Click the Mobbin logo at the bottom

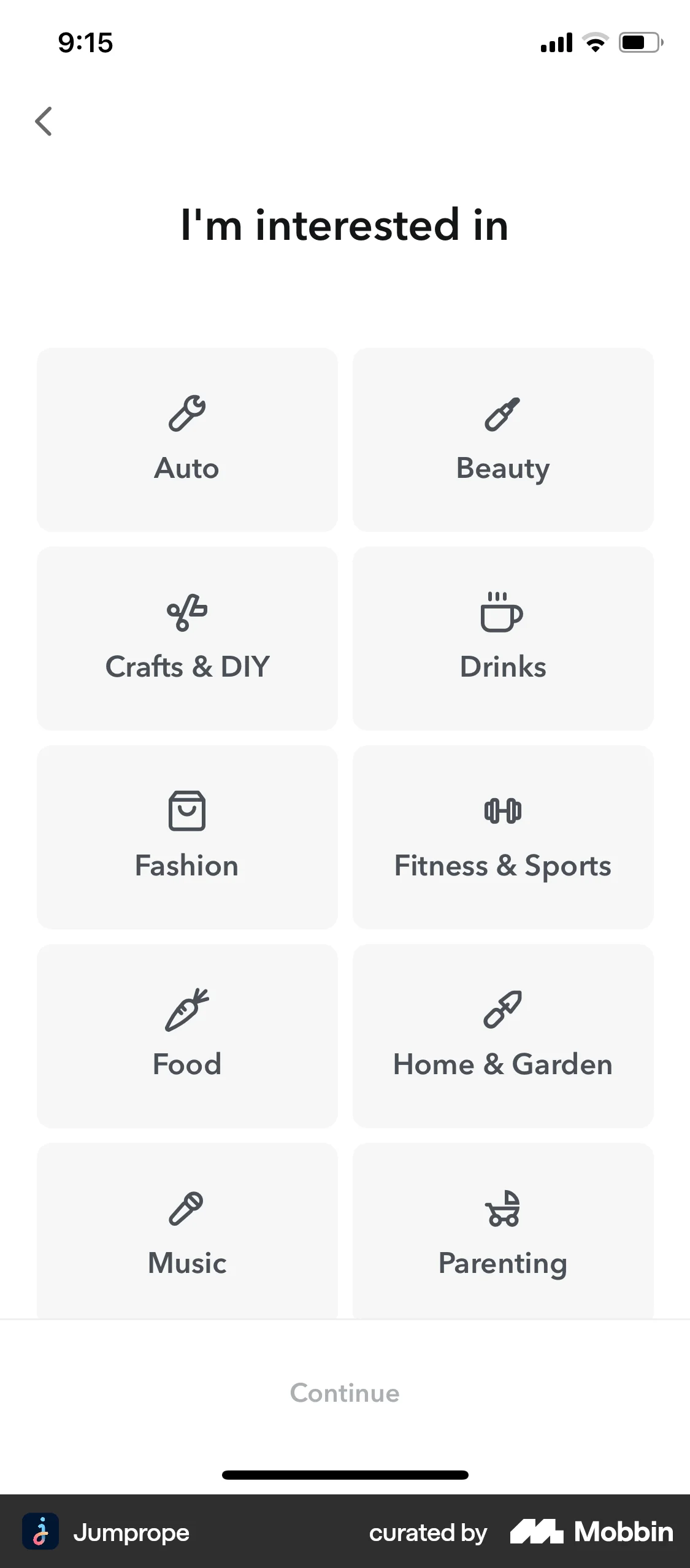[x=591, y=1532]
